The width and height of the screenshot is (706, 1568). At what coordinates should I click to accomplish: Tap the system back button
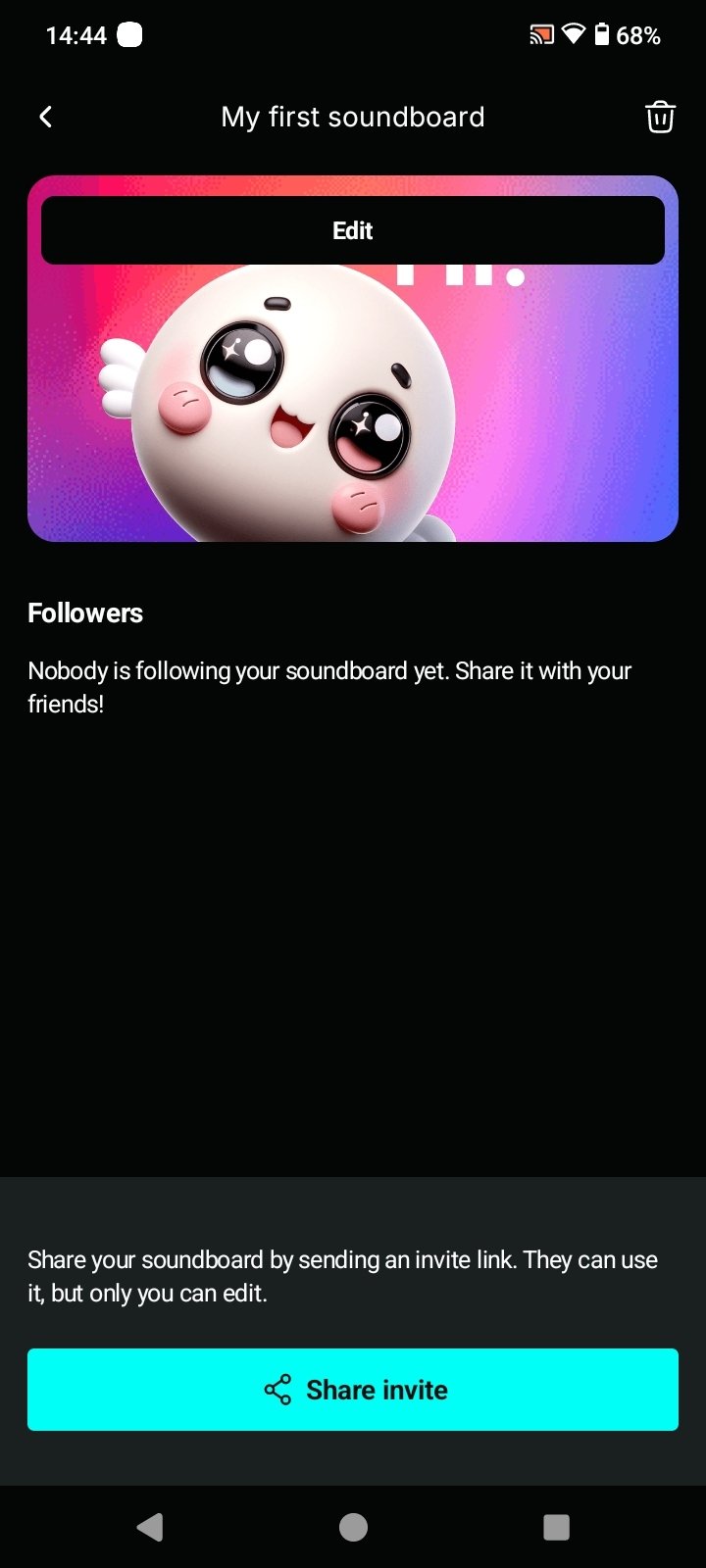tap(150, 1527)
